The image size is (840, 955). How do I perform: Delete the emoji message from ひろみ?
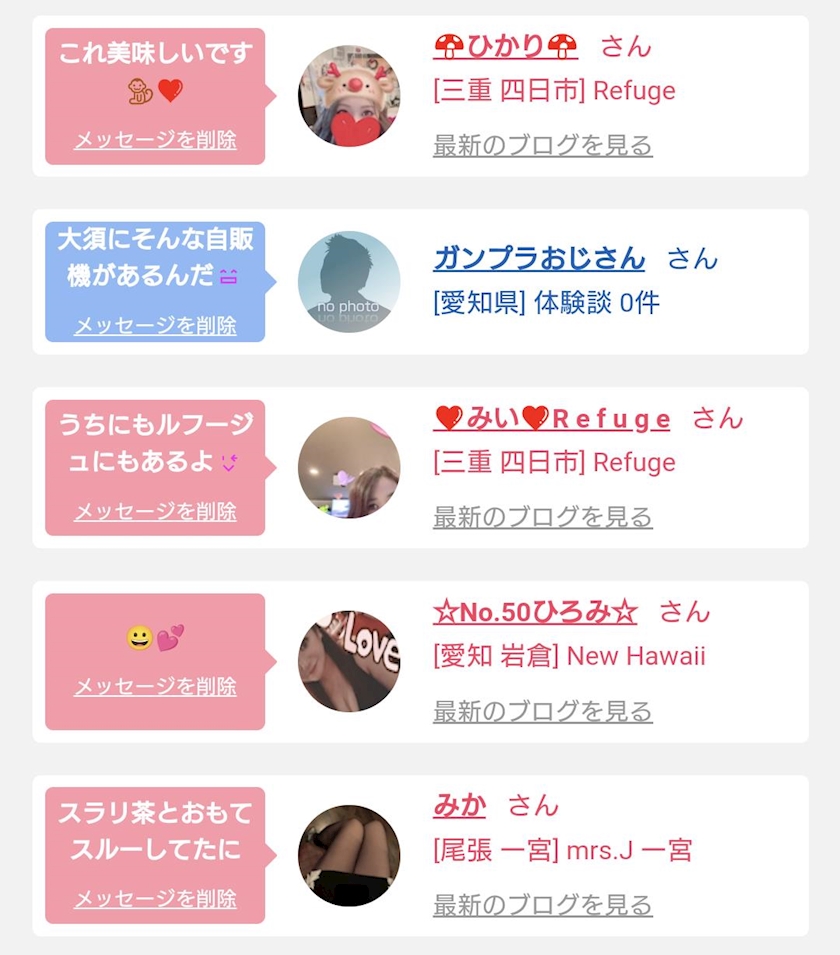pyautogui.click(x=155, y=686)
